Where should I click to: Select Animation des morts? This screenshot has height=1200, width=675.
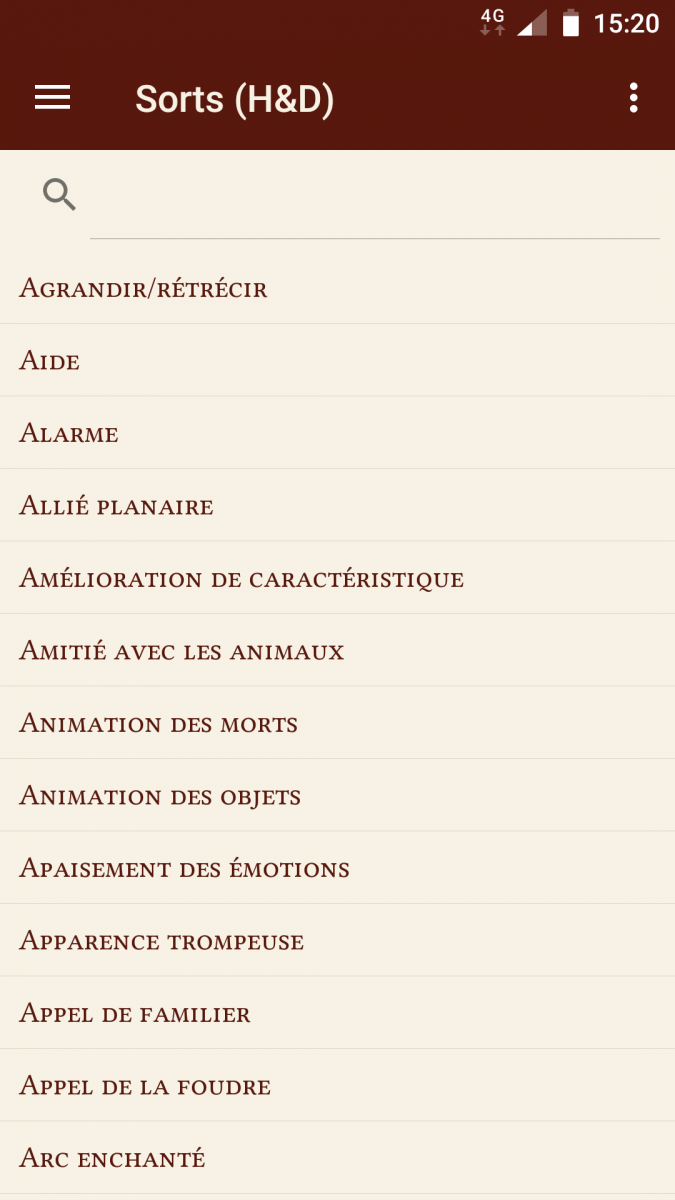(x=158, y=724)
